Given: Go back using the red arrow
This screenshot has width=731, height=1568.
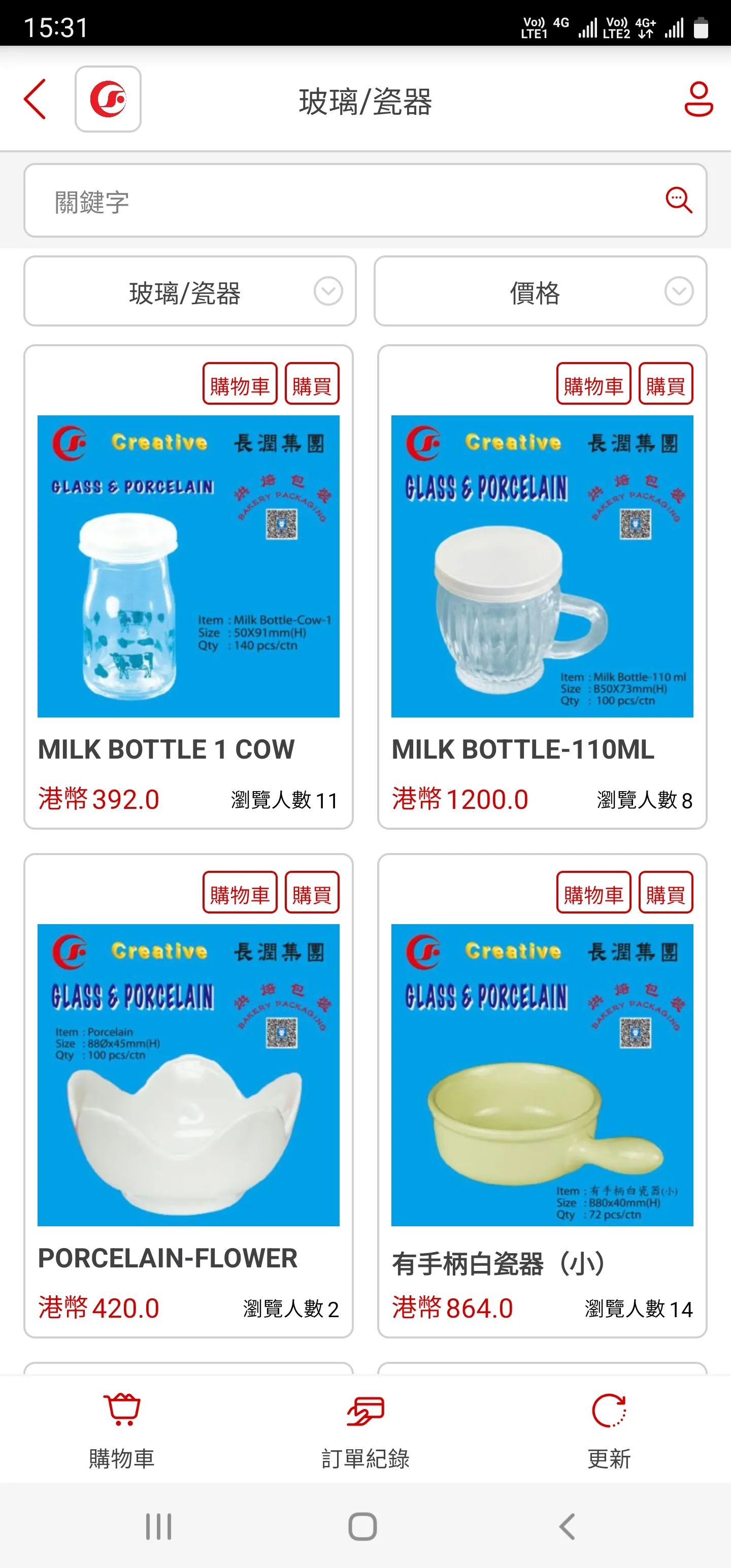Looking at the screenshot, I should click(x=36, y=99).
